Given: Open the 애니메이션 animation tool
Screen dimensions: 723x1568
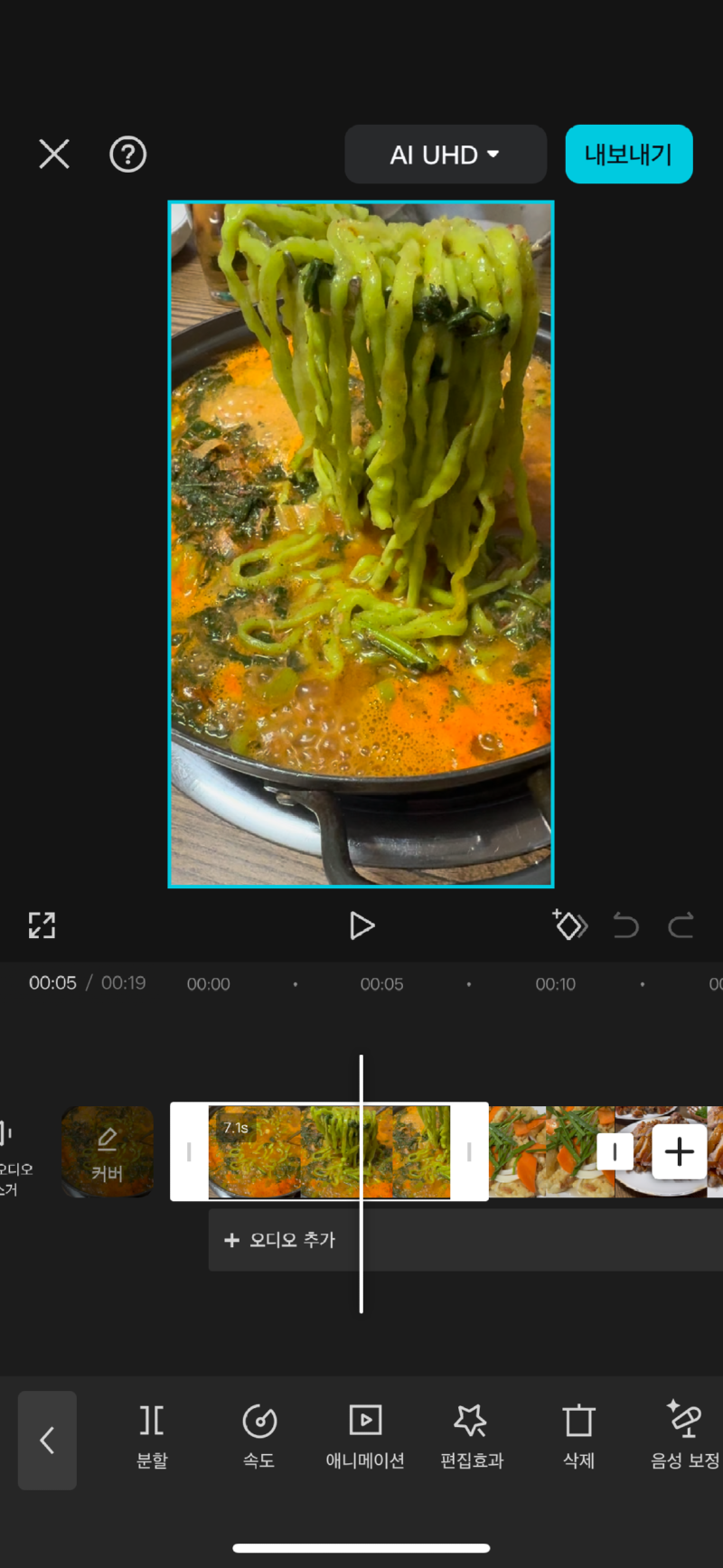Looking at the screenshot, I should pos(365,1436).
